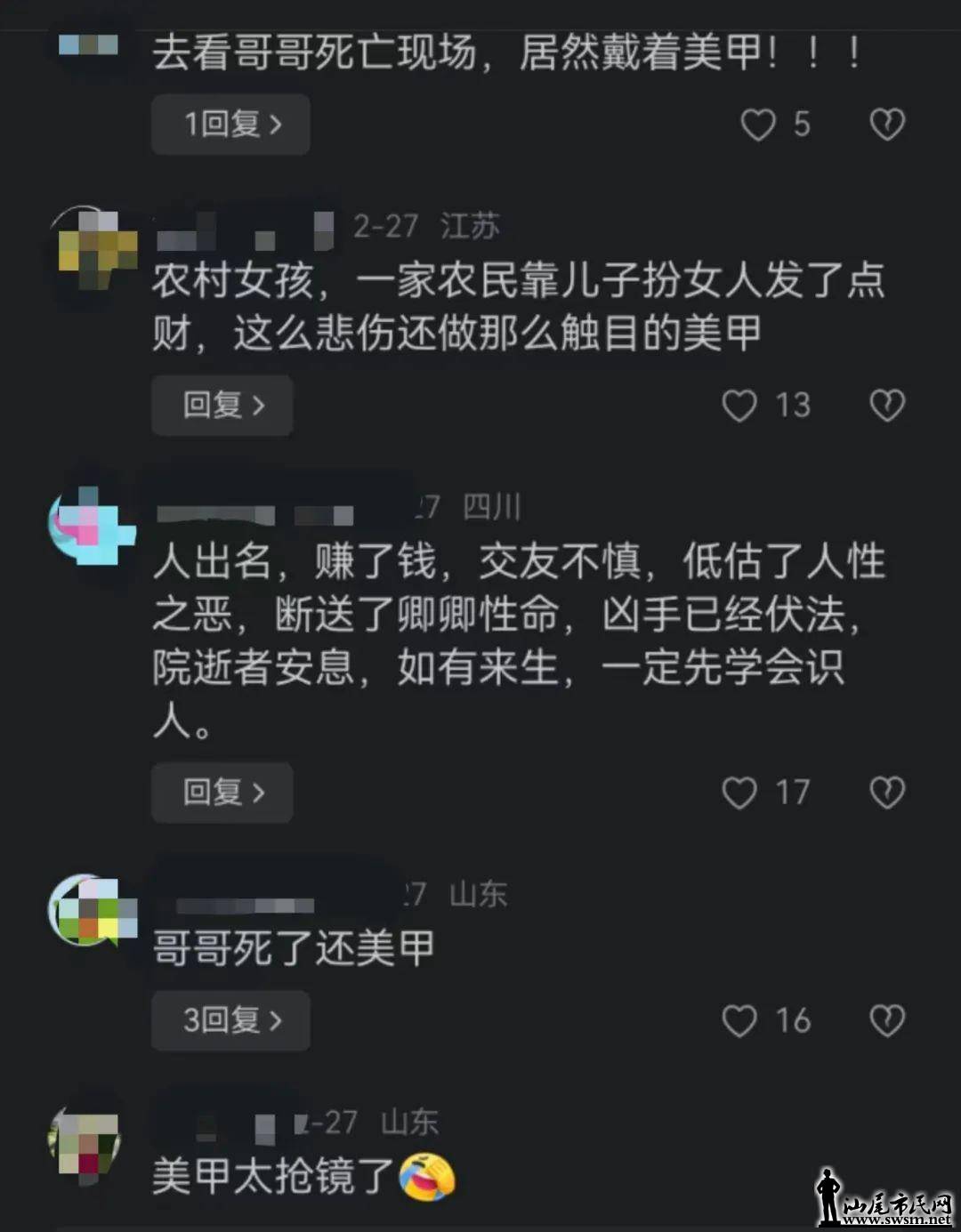Reply to the 江苏 comment about 农村女孩

pos(222,406)
